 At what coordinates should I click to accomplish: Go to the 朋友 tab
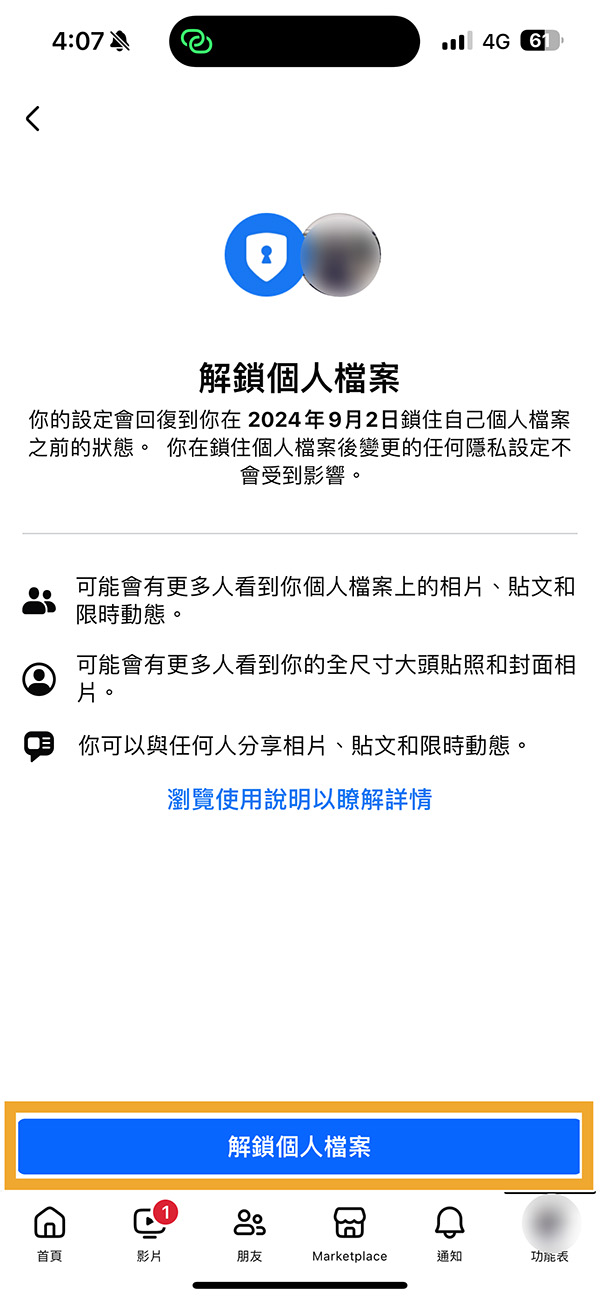tap(249, 1233)
